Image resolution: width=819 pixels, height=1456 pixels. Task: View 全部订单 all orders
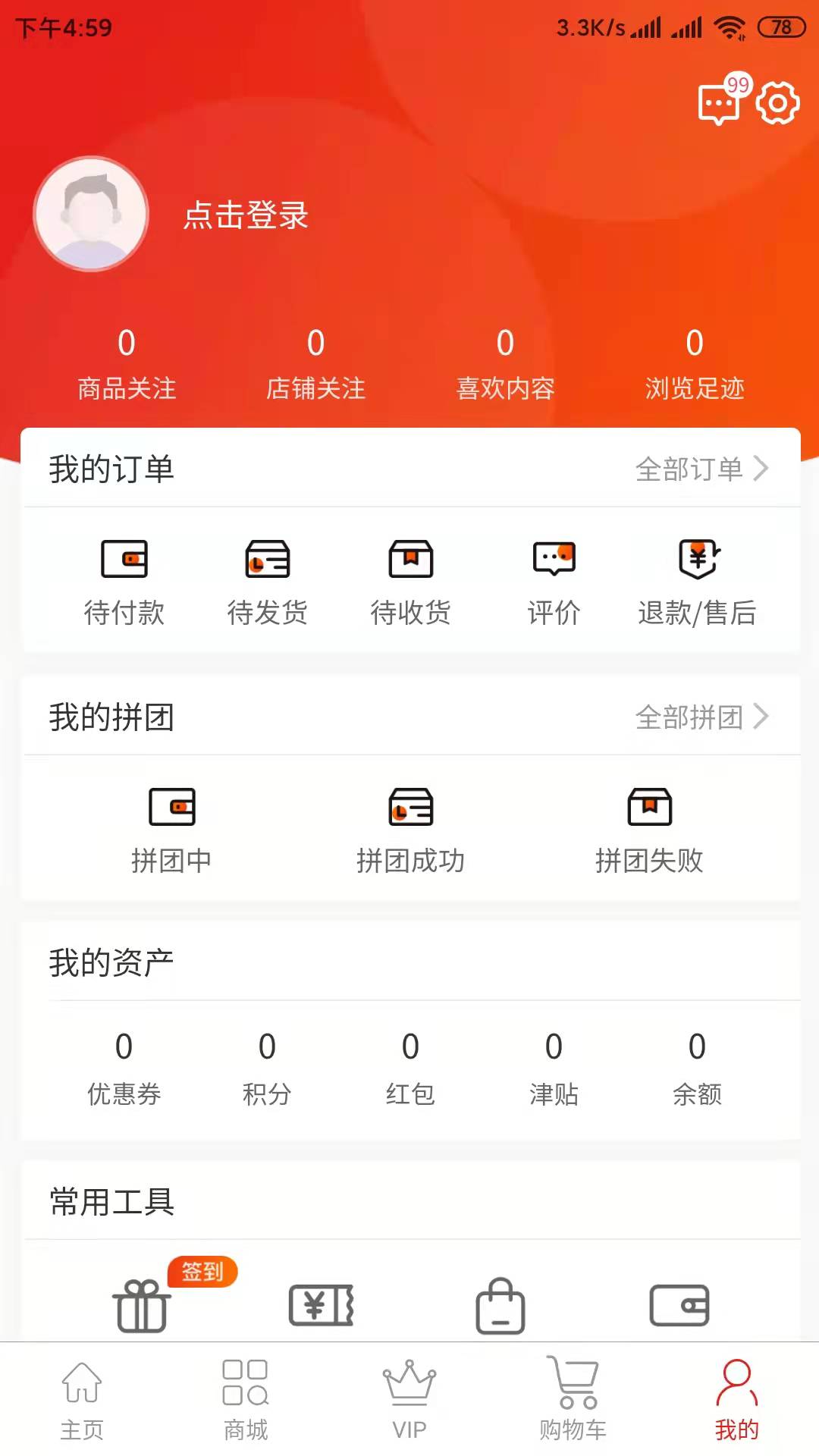point(701,469)
